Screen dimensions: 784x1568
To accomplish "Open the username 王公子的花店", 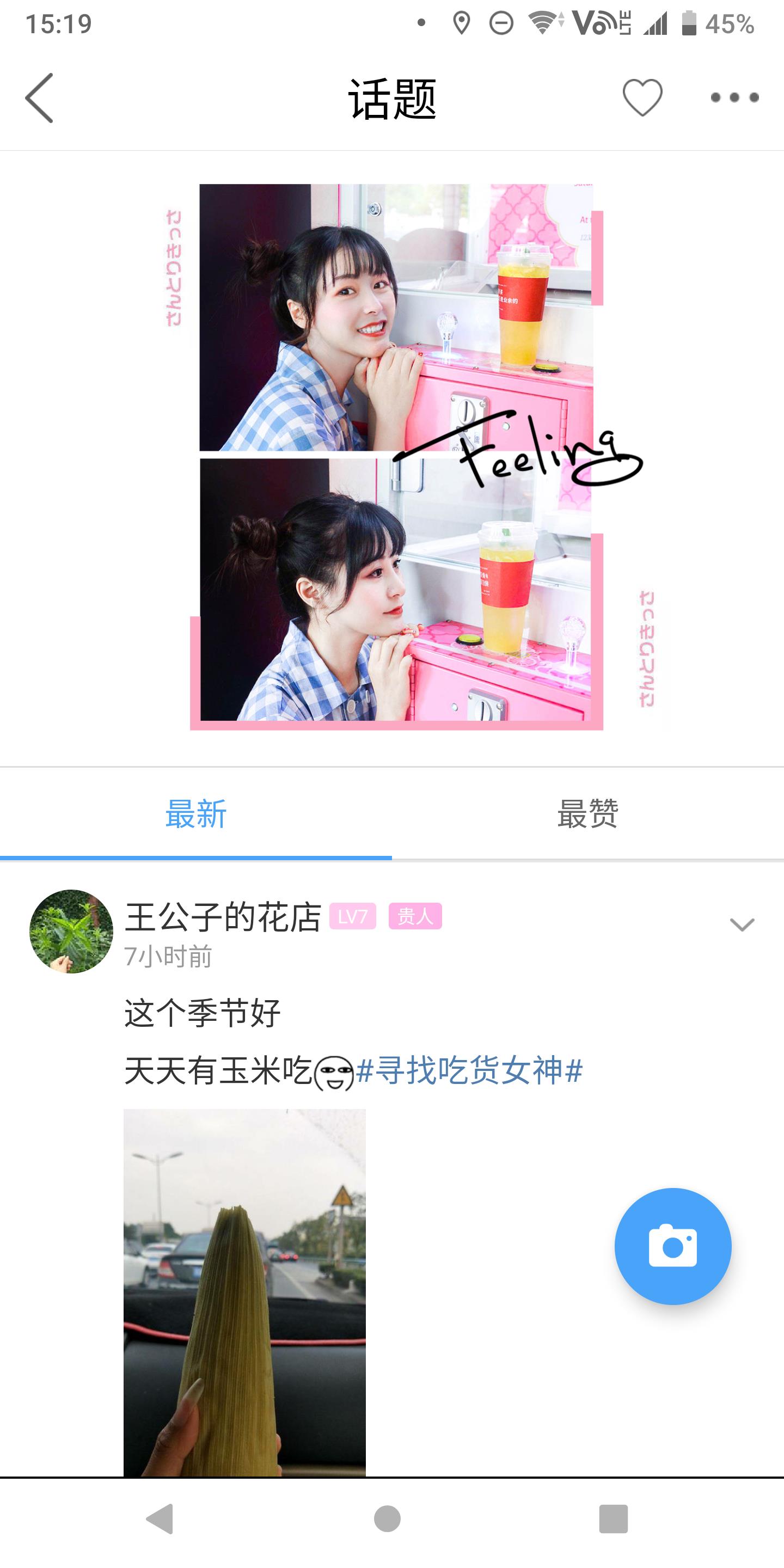I will (223, 917).
